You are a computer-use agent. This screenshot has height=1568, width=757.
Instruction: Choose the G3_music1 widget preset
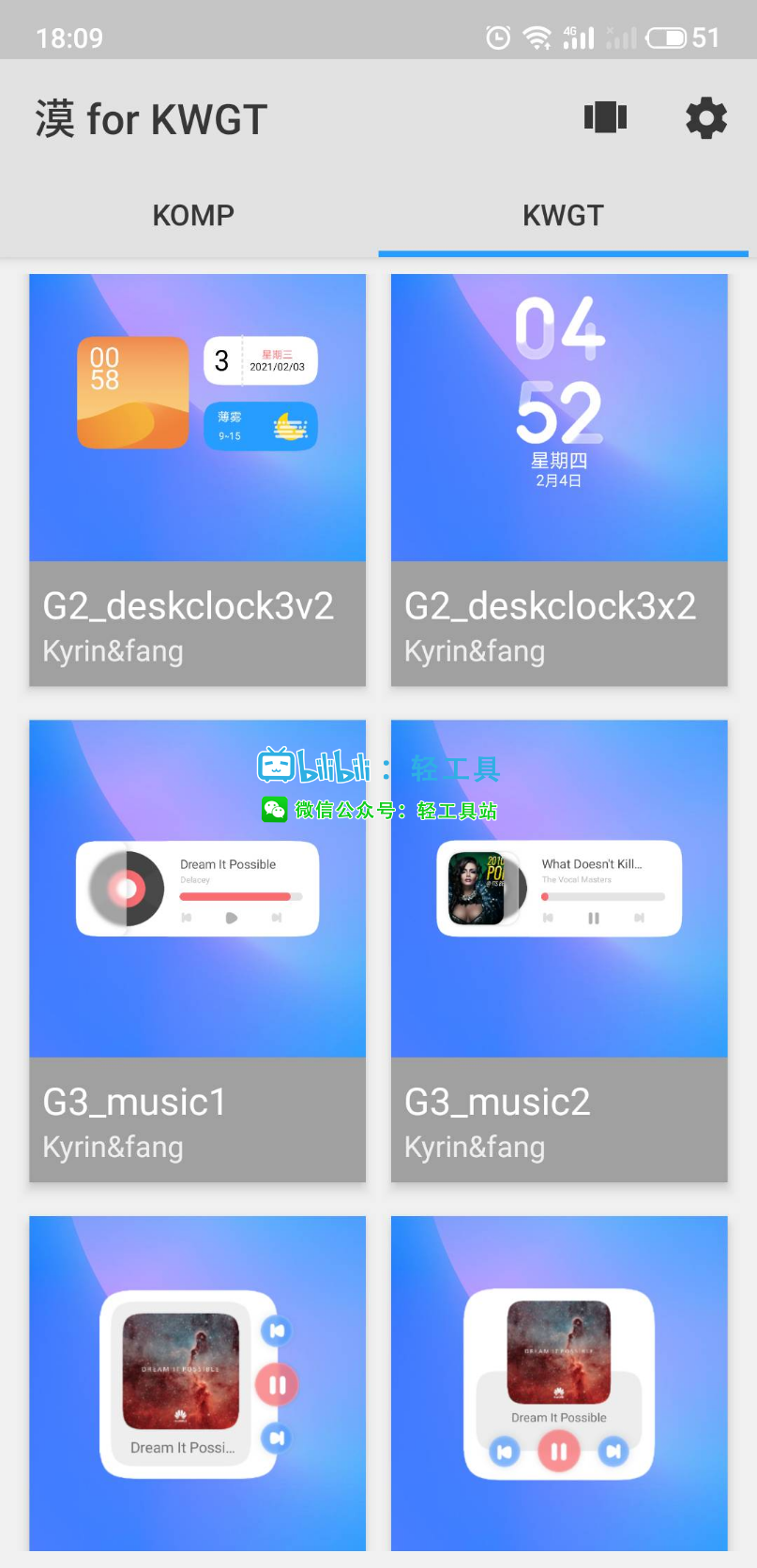(x=197, y=950)
